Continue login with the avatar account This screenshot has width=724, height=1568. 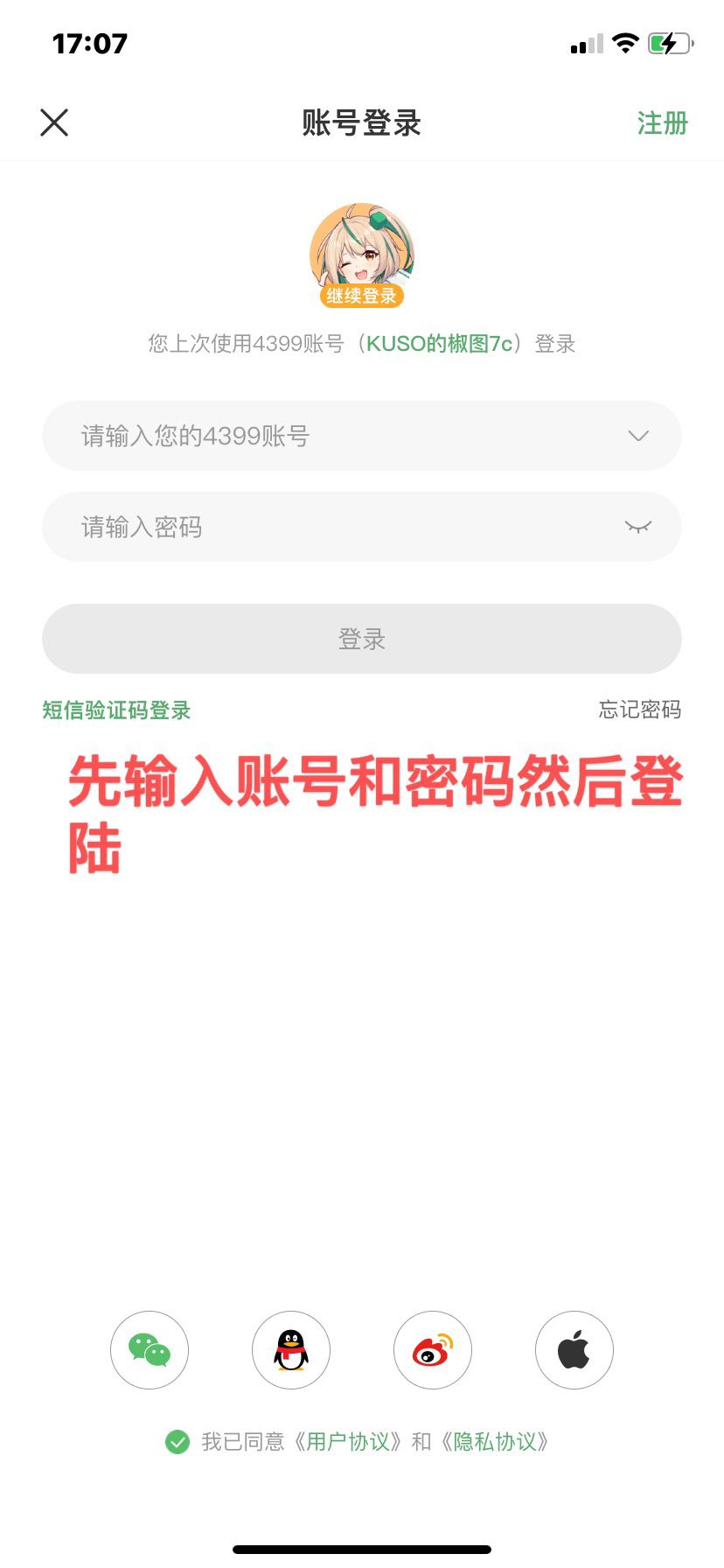point(362,255)
